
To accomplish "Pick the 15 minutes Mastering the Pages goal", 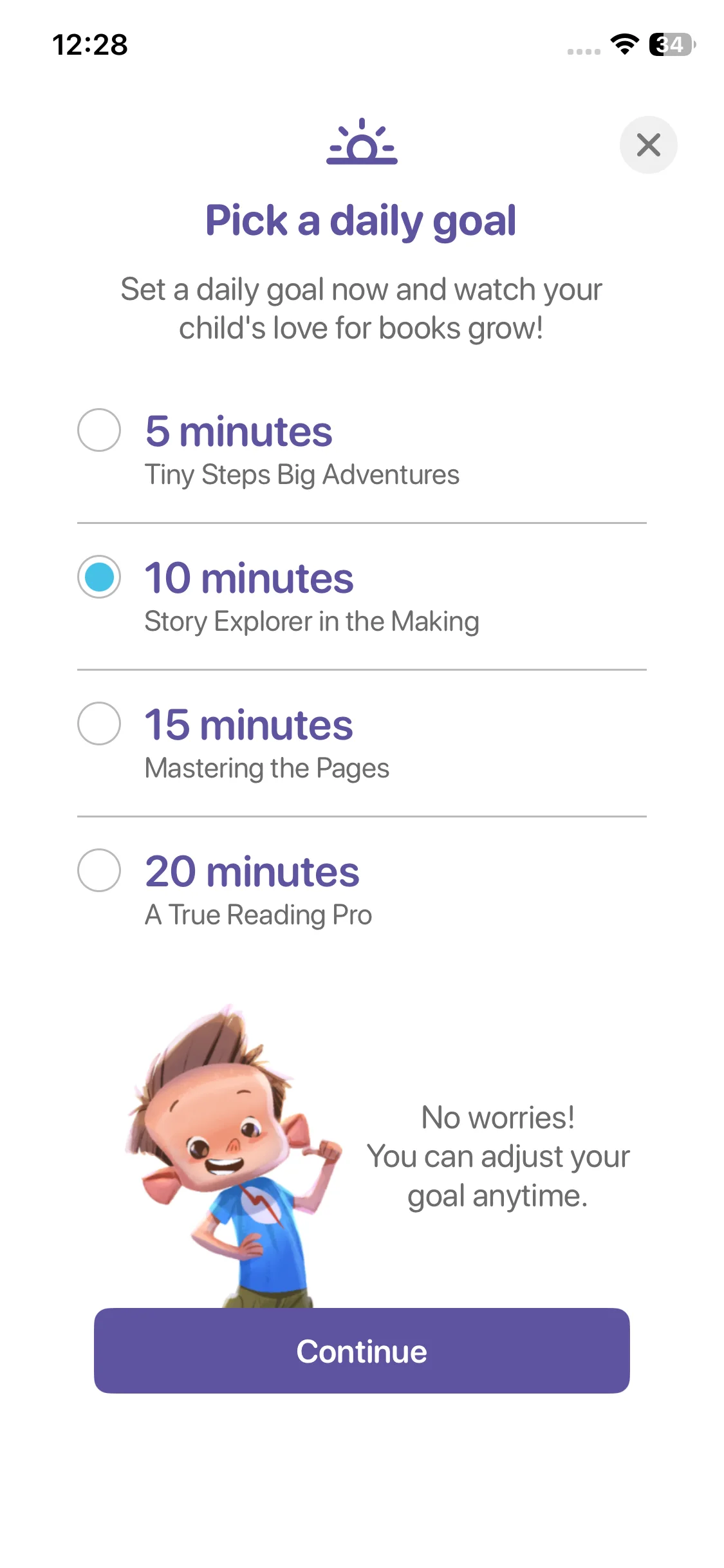I will tap(99, 723).
